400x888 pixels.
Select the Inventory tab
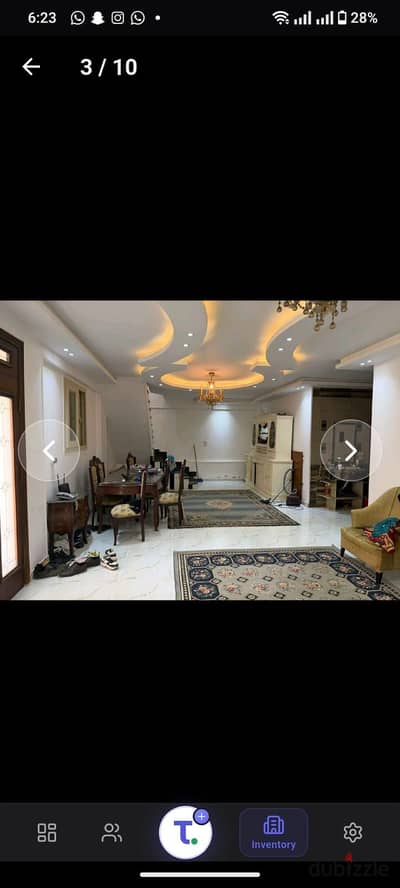(274, 832)
